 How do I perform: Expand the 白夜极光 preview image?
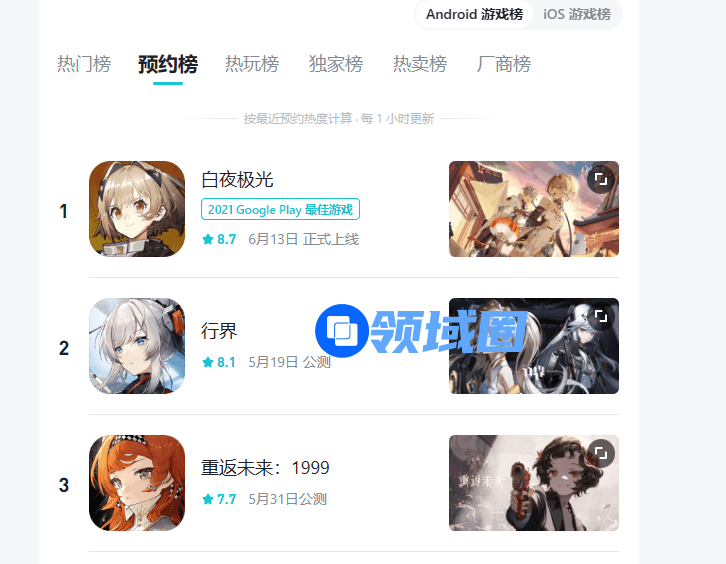(x=601, y=179)
